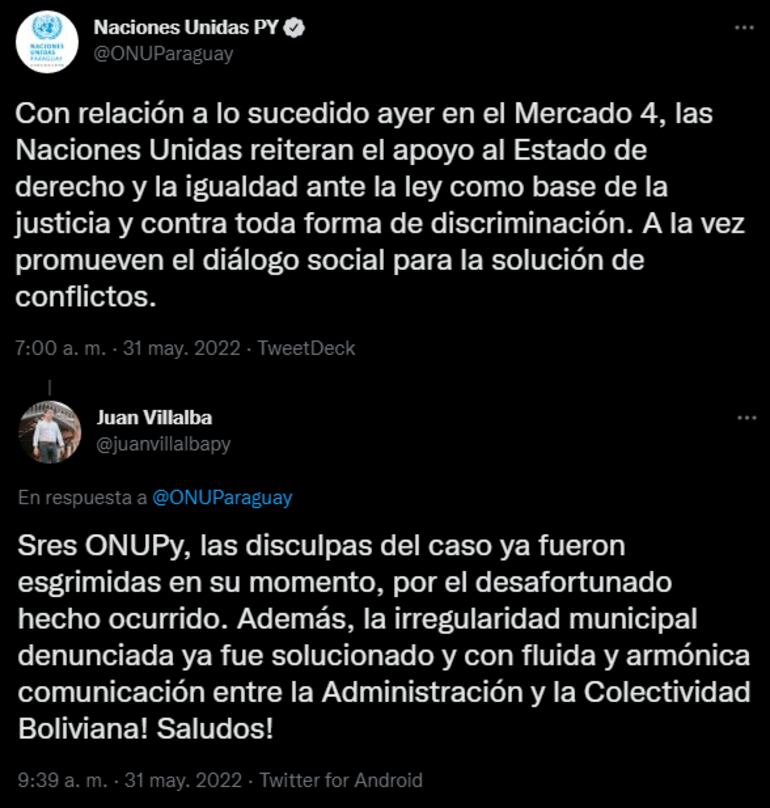The width and height of the screenshot is (770, 808).
Task: Open Naciones Unidas PY profile picture
Action: tap(49, 42)
